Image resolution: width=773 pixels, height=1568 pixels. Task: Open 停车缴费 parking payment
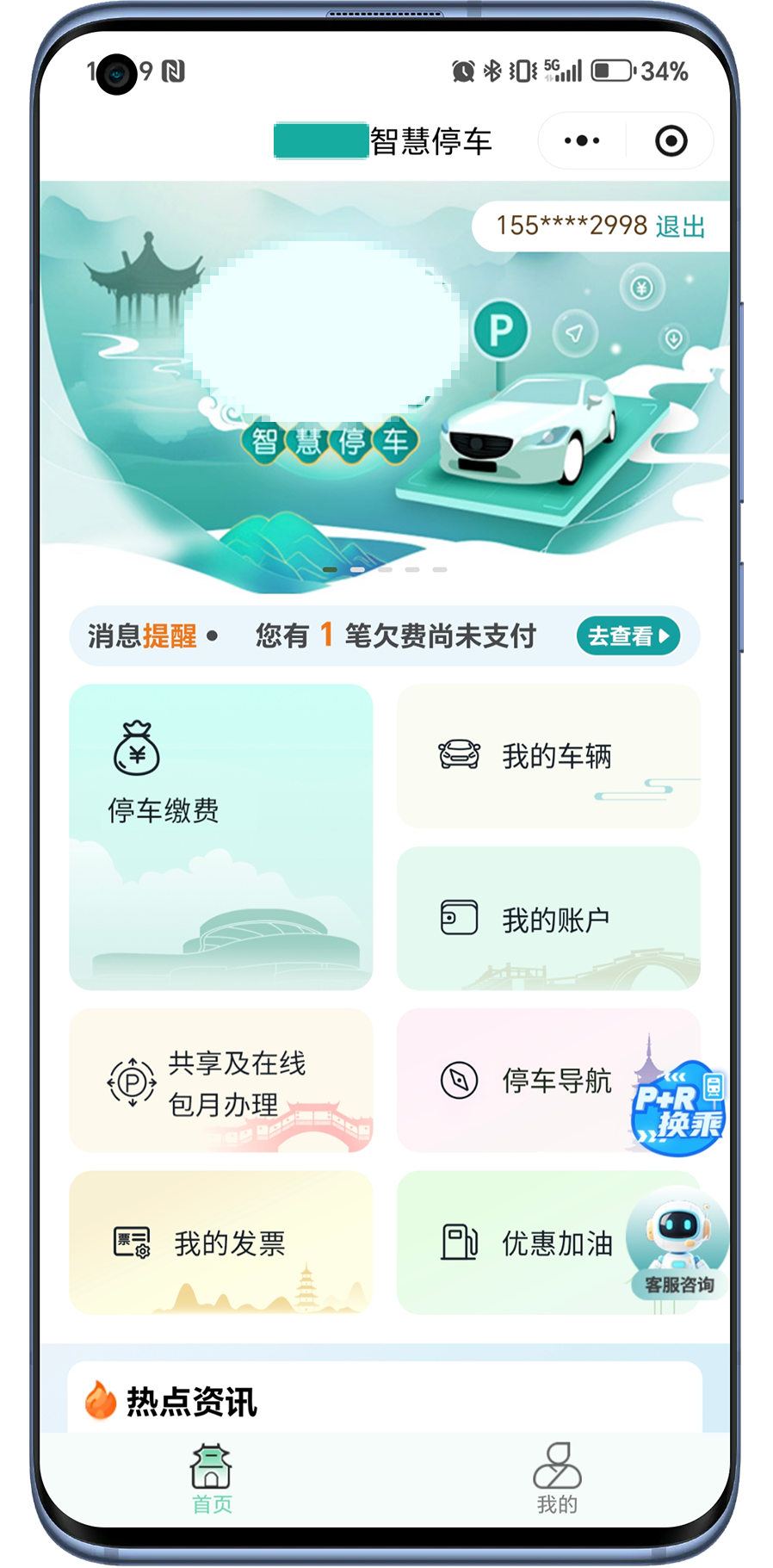220,836
